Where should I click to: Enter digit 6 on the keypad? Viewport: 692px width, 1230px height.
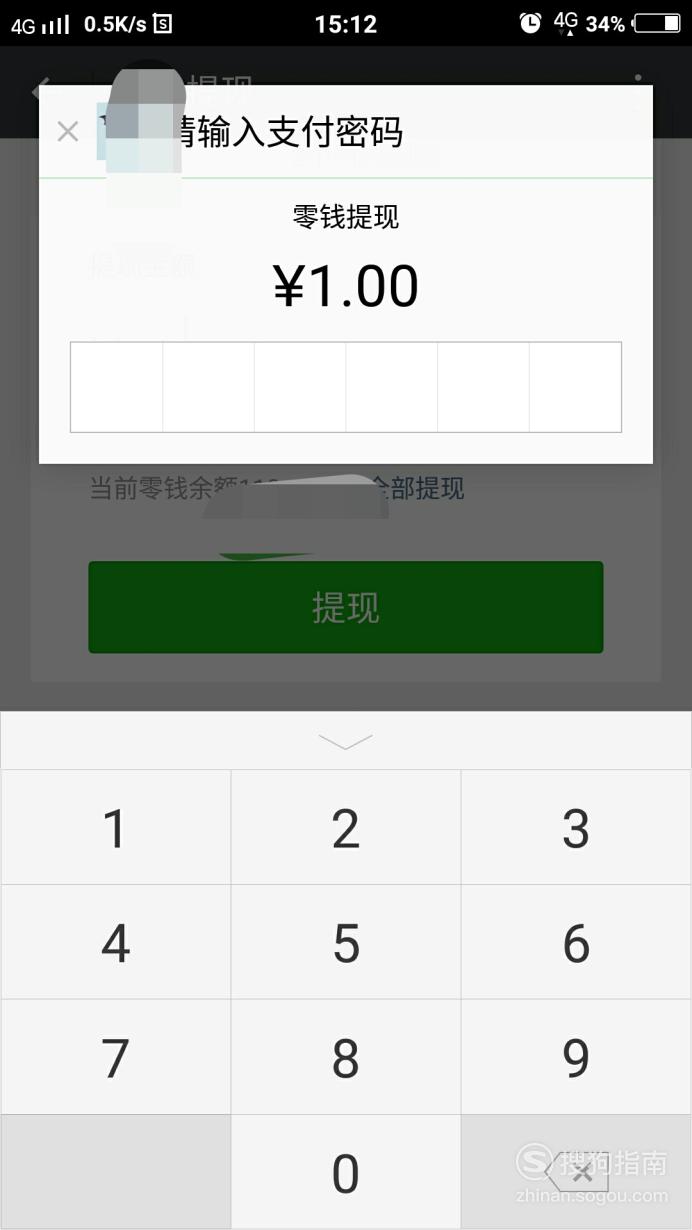[x=576, y=942]
